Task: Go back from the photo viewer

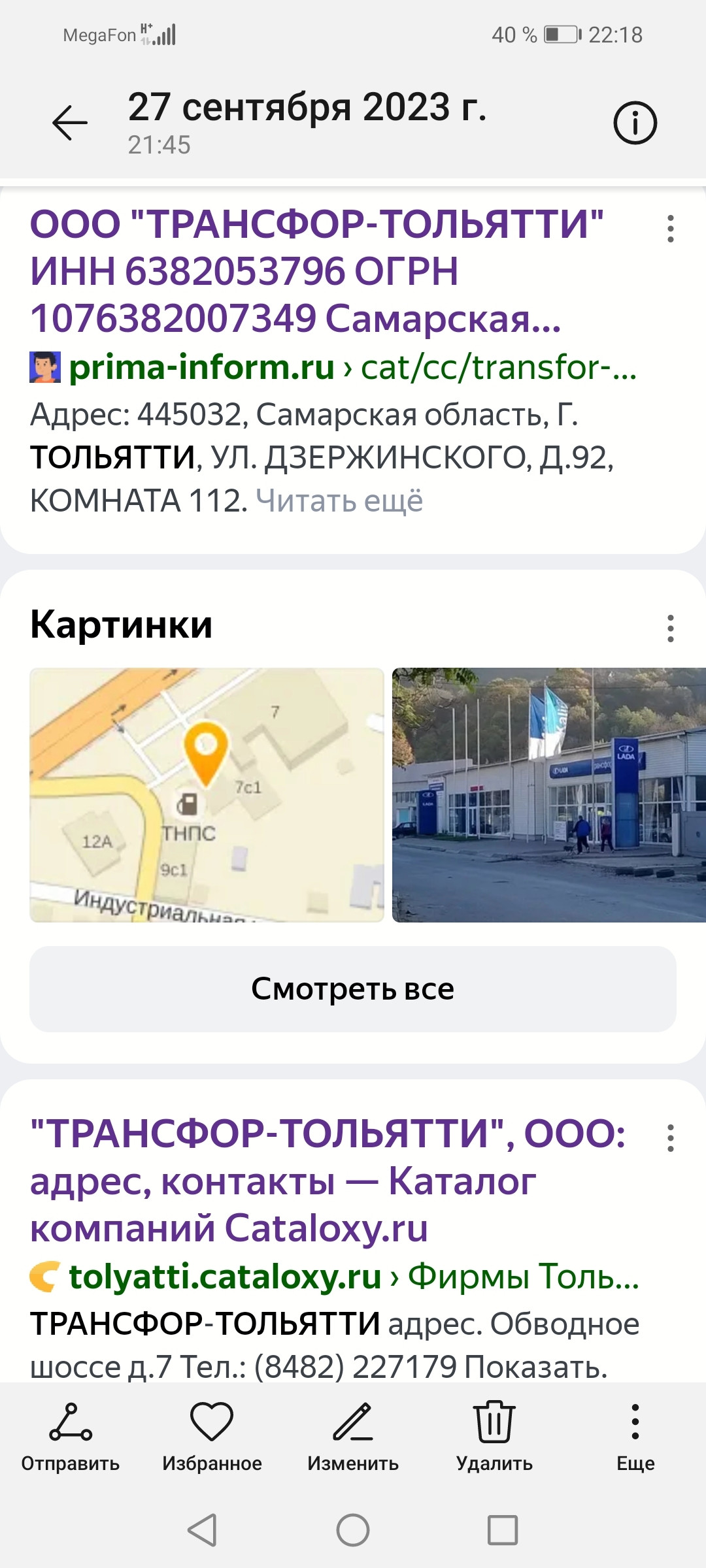Action: (70, 122)
